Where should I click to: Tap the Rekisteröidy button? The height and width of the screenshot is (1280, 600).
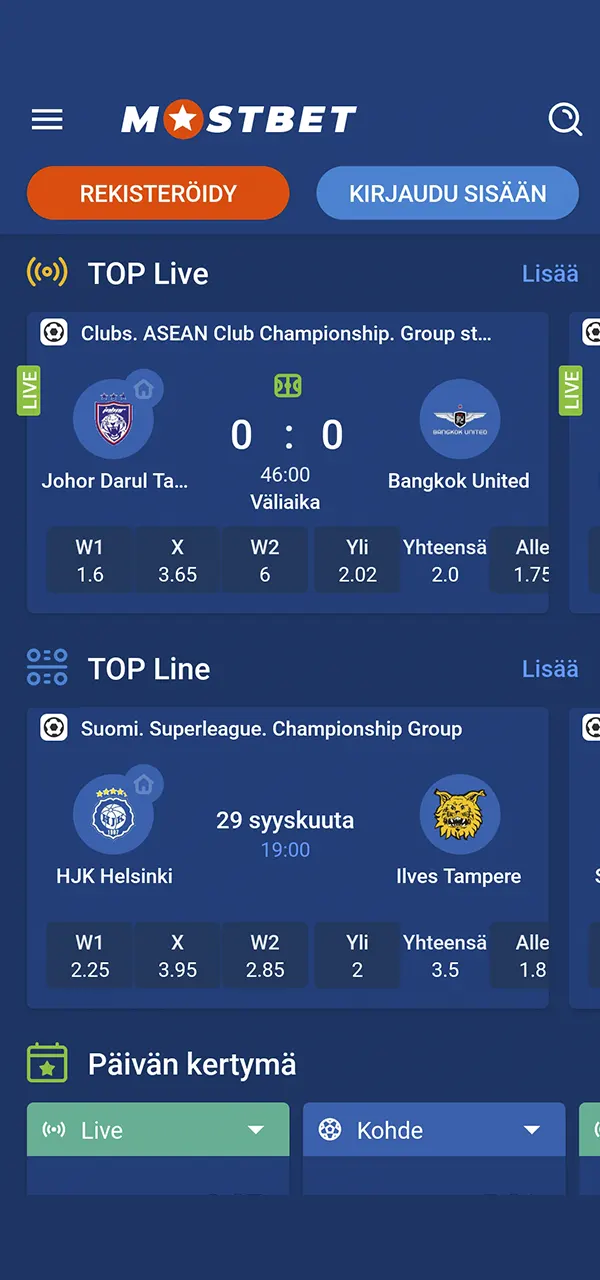(x=158, y=193)
